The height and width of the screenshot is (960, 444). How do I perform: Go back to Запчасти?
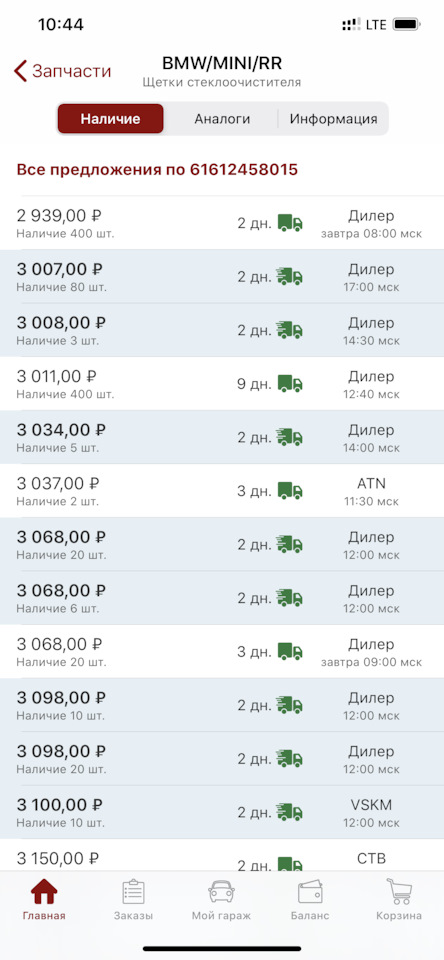(62, 71)
